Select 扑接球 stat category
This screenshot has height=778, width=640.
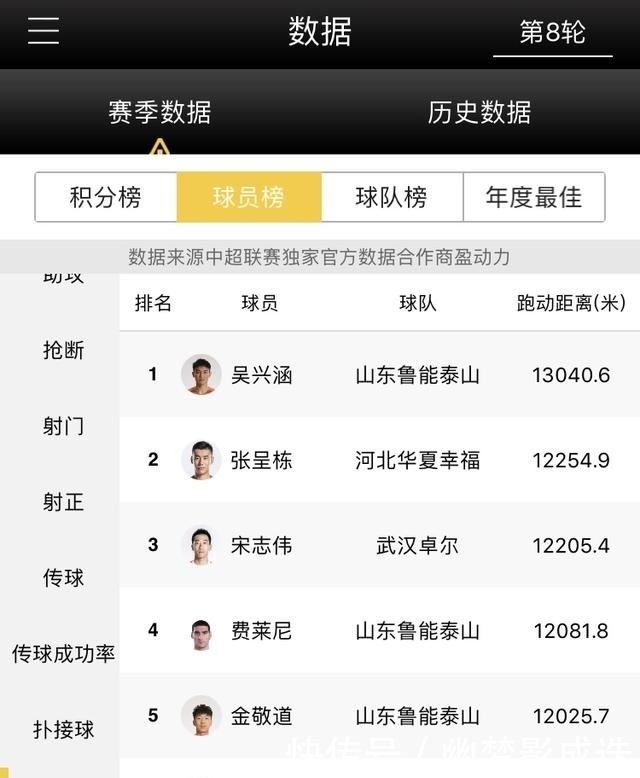coord(63,730)
